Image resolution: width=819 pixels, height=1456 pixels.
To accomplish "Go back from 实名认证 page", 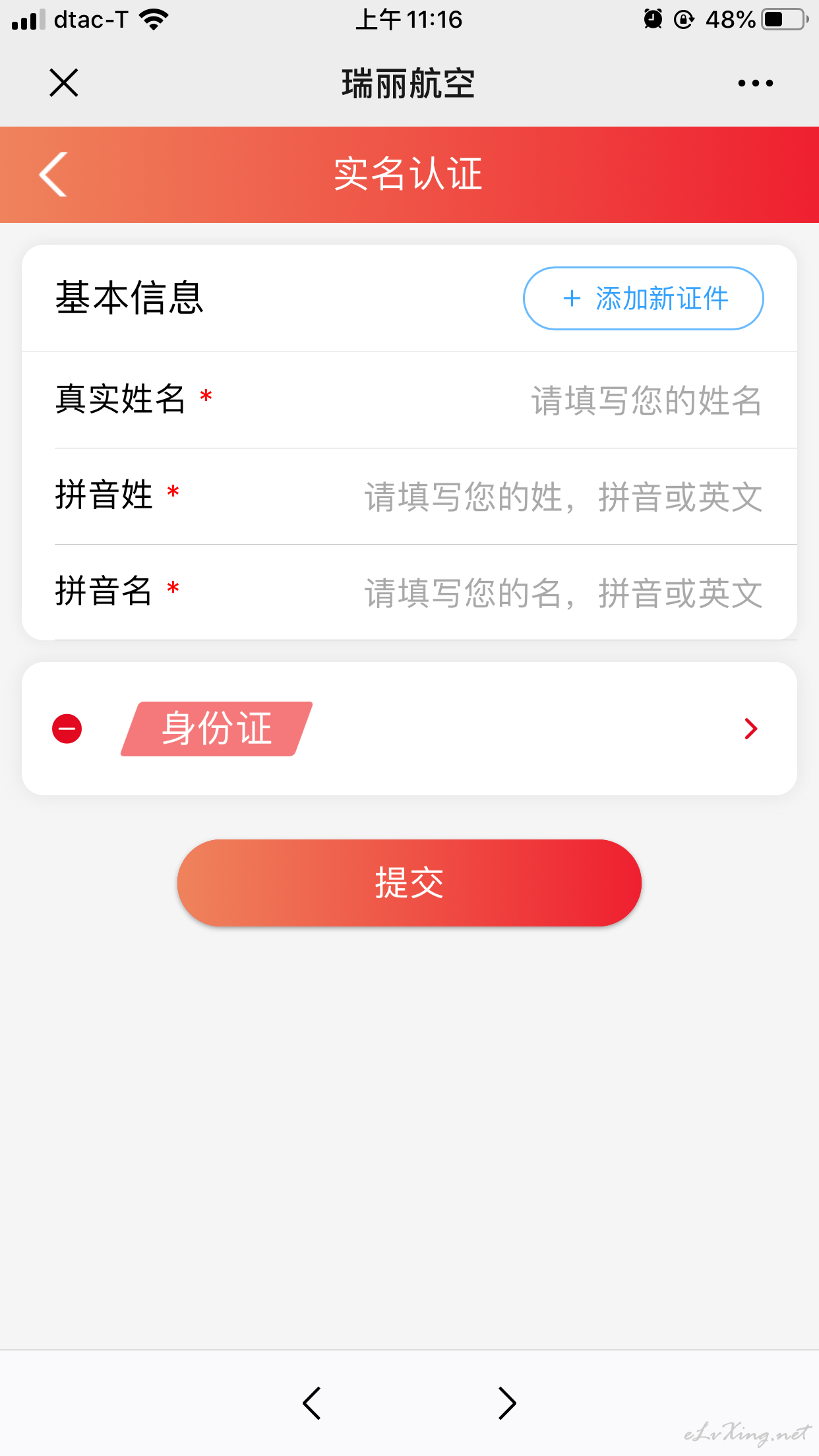I will tap(53, 174).
